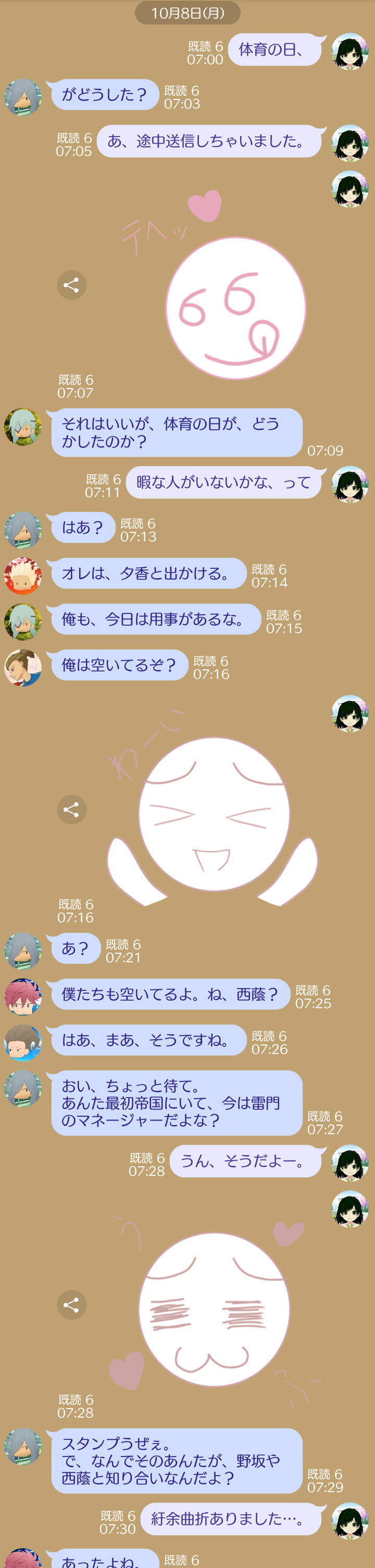The height and width of the screenshot is (1568, 375).
Task: Open avatar beside 体育の日、 message
Action: (349, 51)
